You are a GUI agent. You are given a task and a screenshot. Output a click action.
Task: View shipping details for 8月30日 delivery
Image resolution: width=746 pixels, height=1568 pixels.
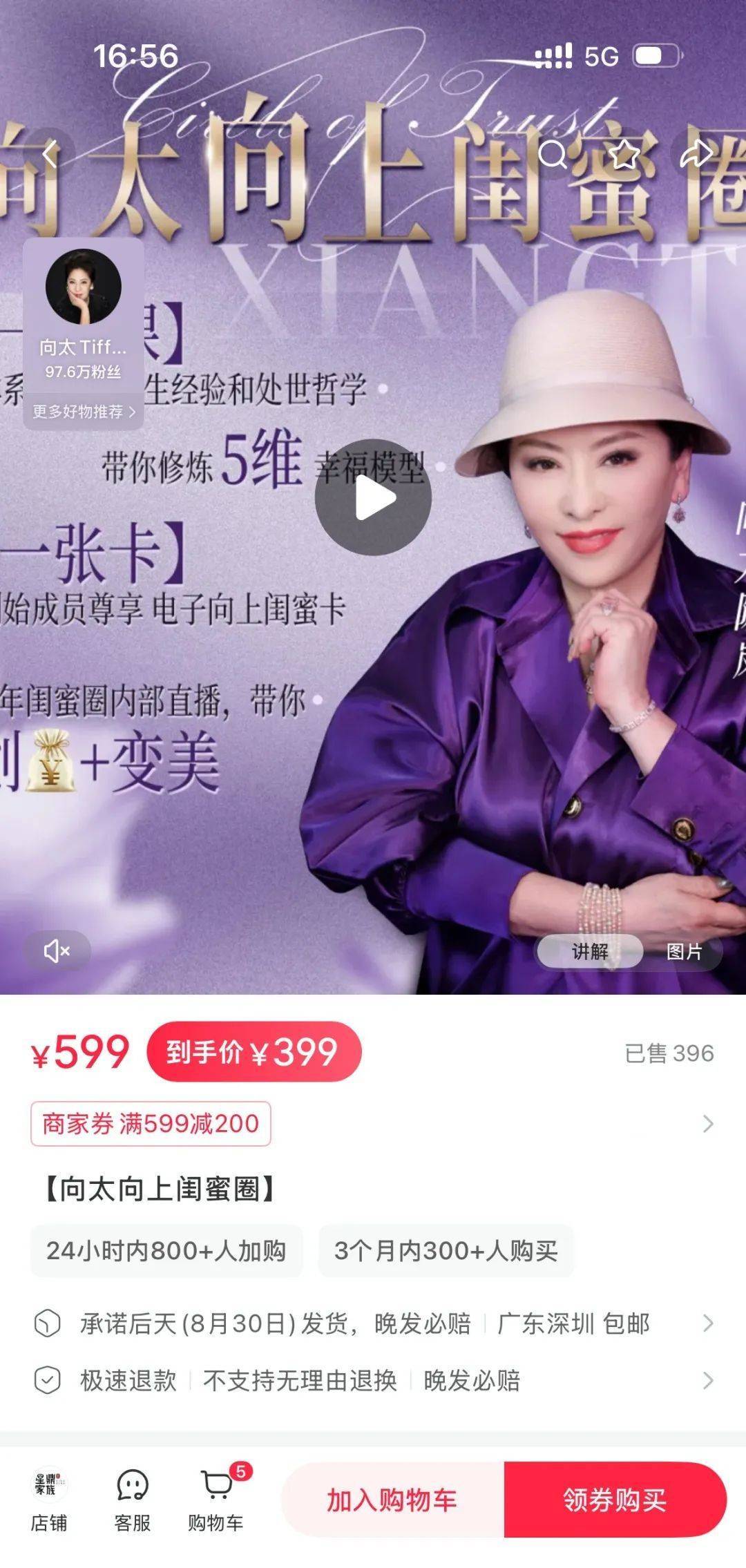[x=373, y=1323]
